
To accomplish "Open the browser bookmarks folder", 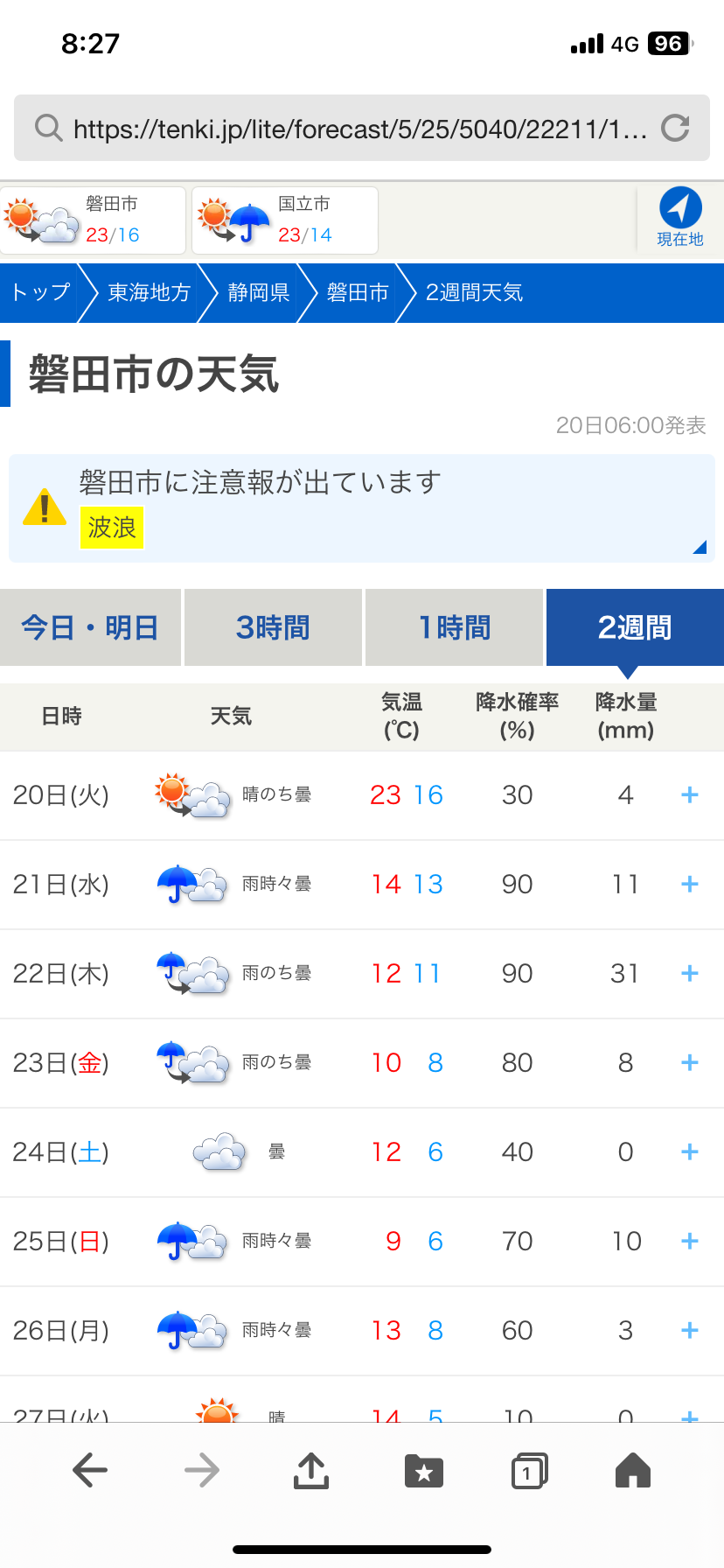I will click(424, 1471).
